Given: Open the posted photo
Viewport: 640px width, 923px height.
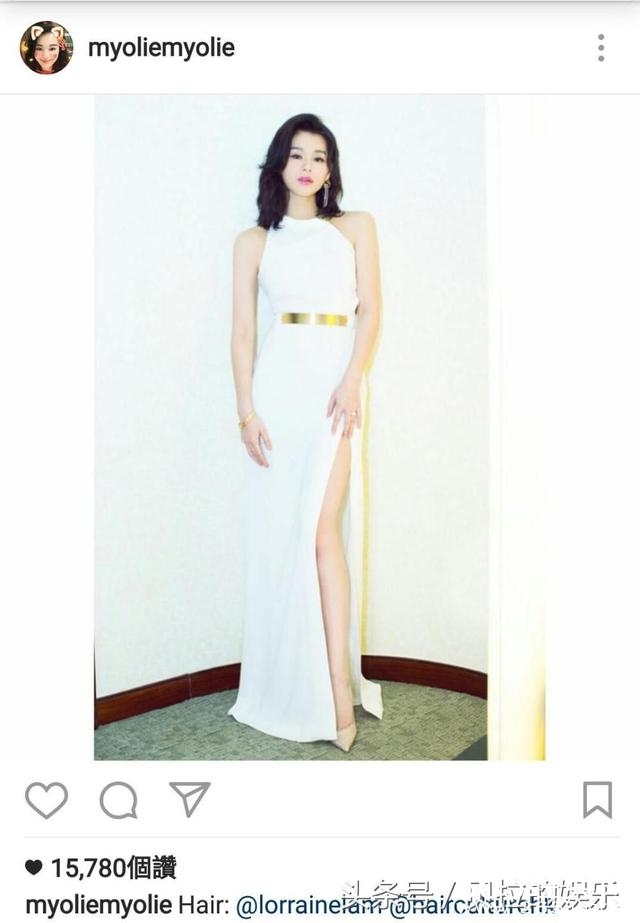Looking at the screenshot, I should pos(320,428).
